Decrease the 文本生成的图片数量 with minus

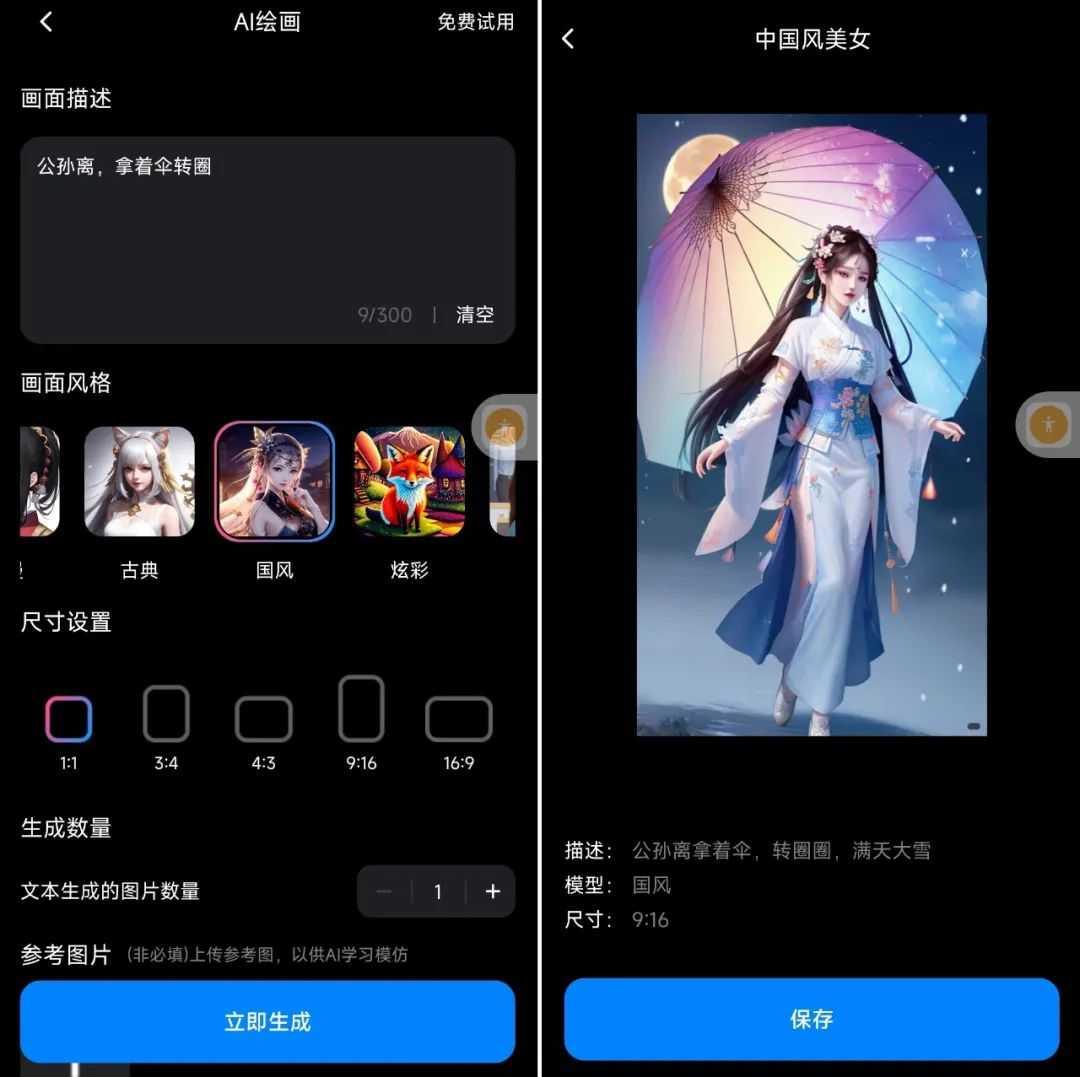(385, 892)
